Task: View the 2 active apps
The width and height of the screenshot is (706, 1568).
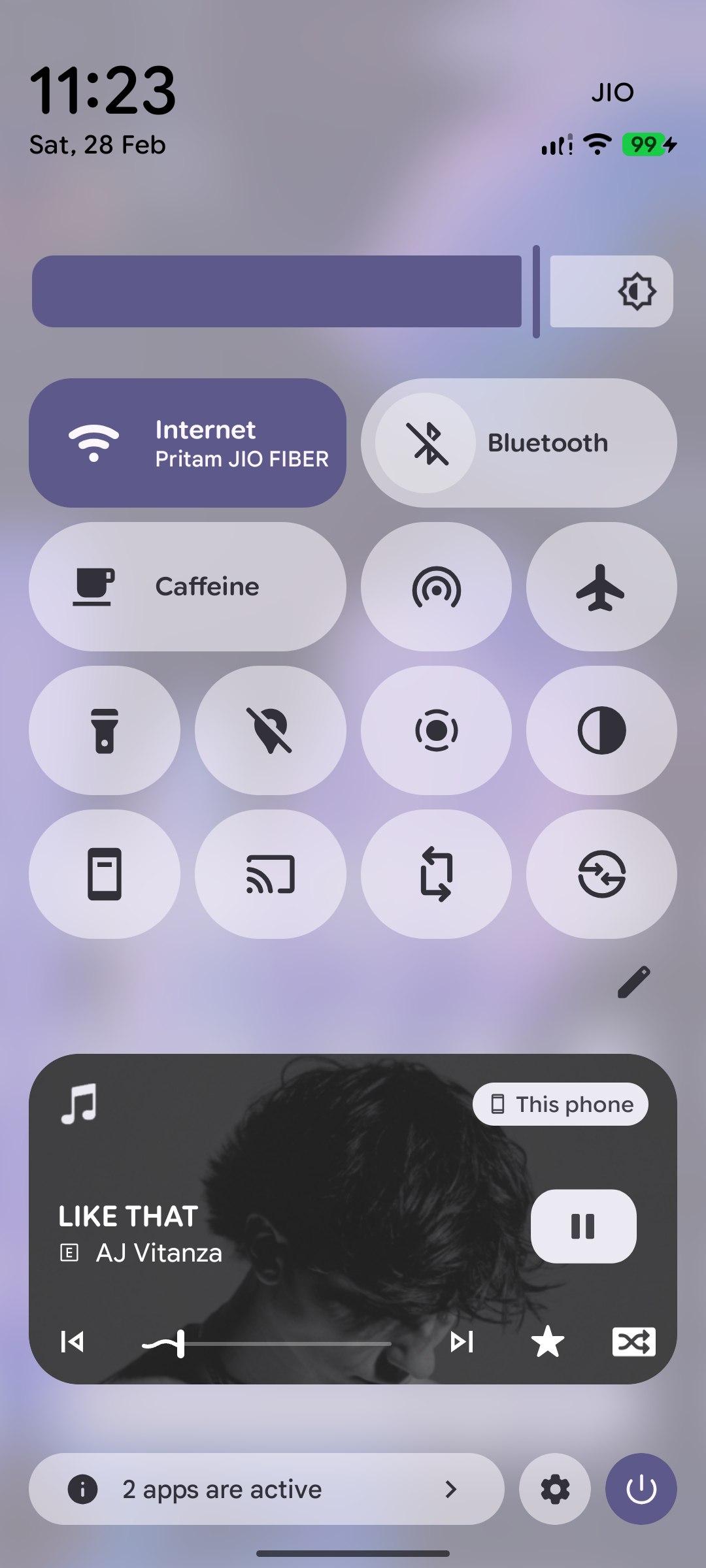Action: pyautogui.click(x=266, y=1489)
